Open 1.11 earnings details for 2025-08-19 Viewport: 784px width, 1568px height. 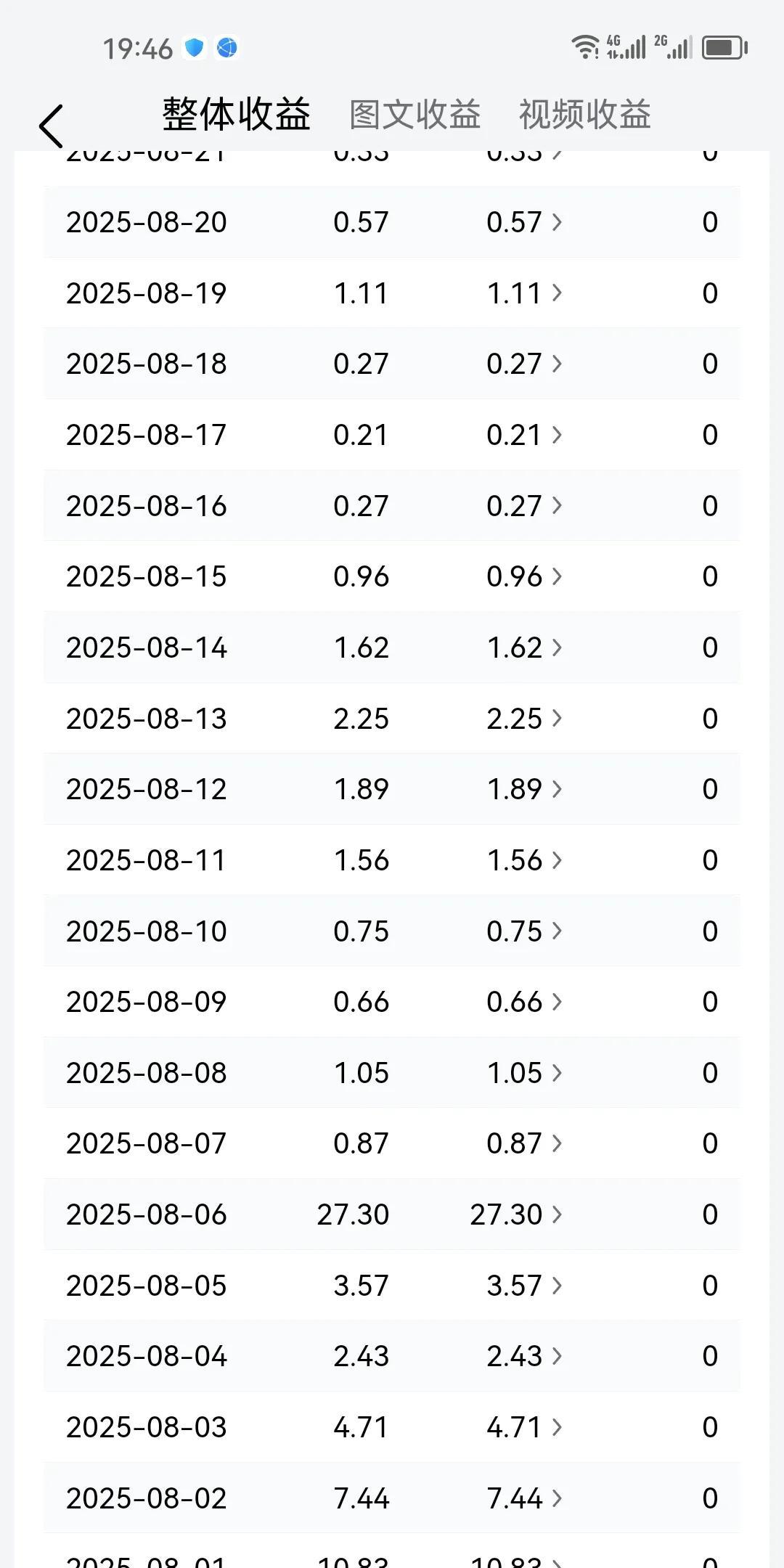point(524,293)
